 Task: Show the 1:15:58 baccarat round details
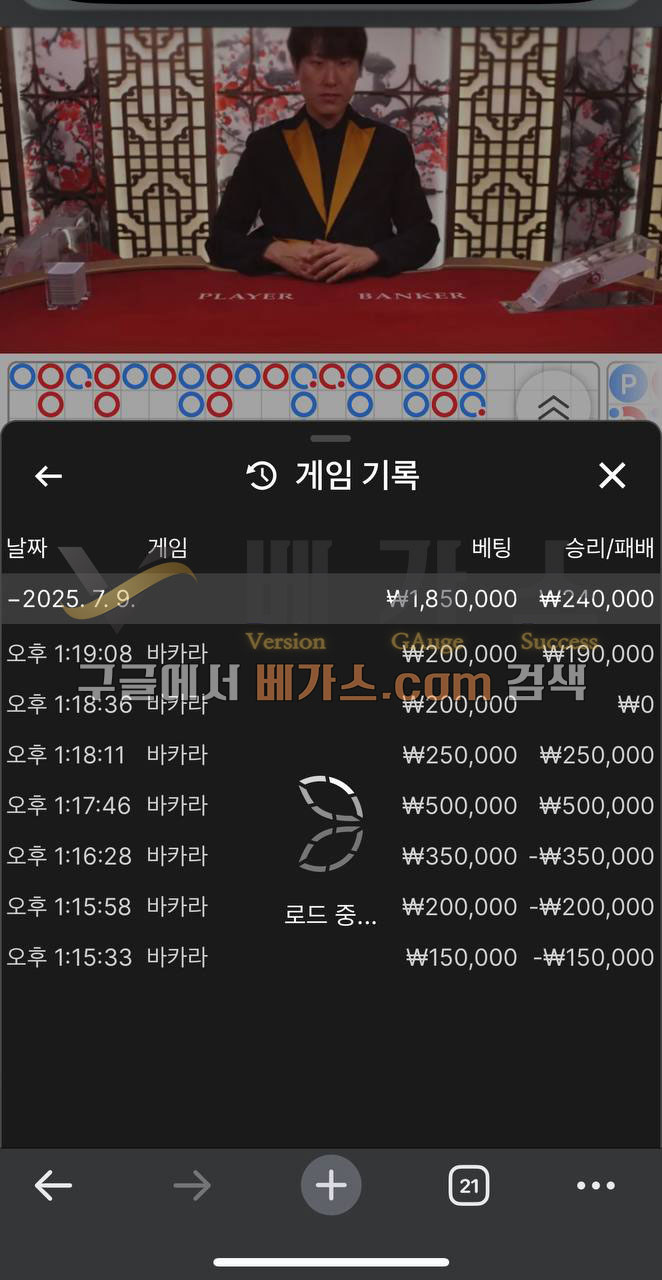pos(330,907)
